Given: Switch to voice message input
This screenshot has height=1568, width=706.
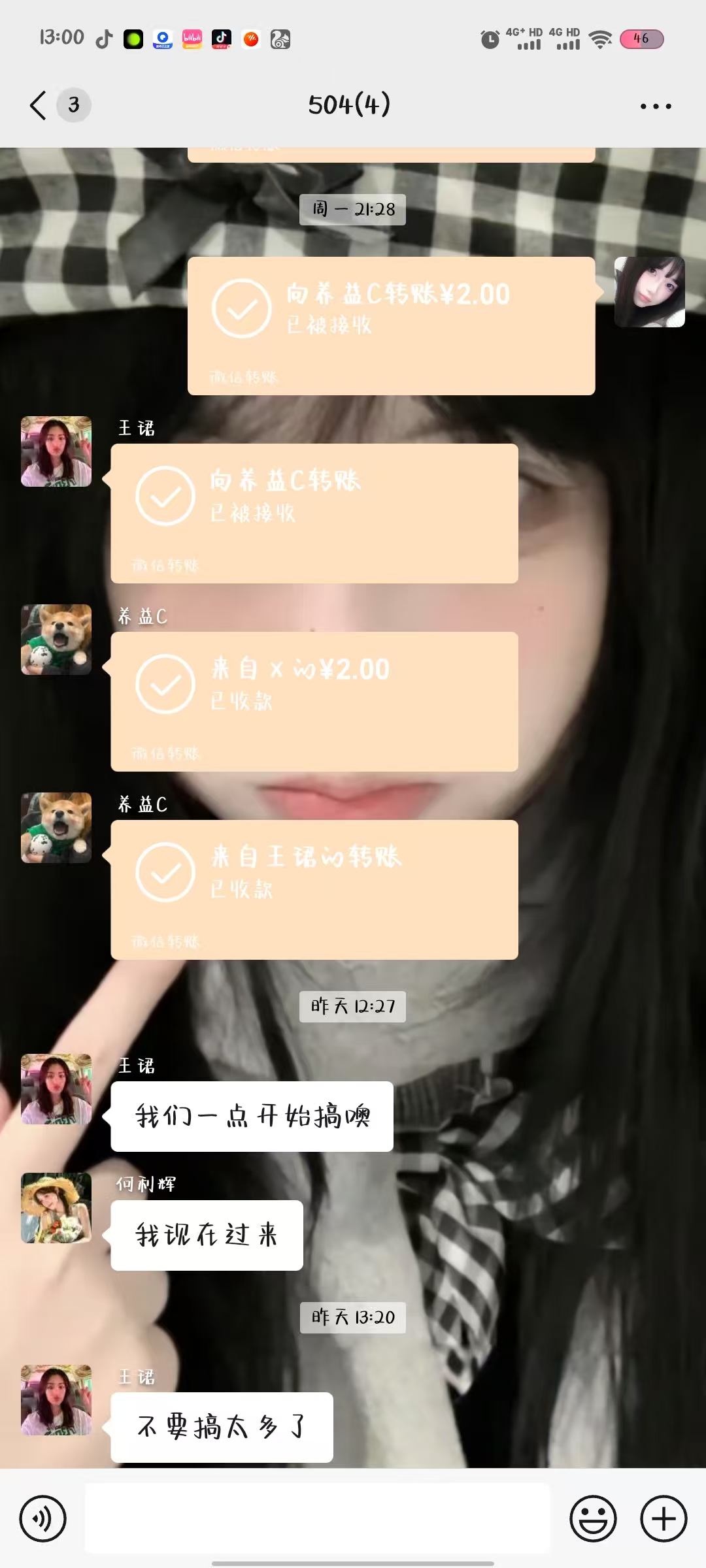Looking at the screenshot, I should 43,1518.
